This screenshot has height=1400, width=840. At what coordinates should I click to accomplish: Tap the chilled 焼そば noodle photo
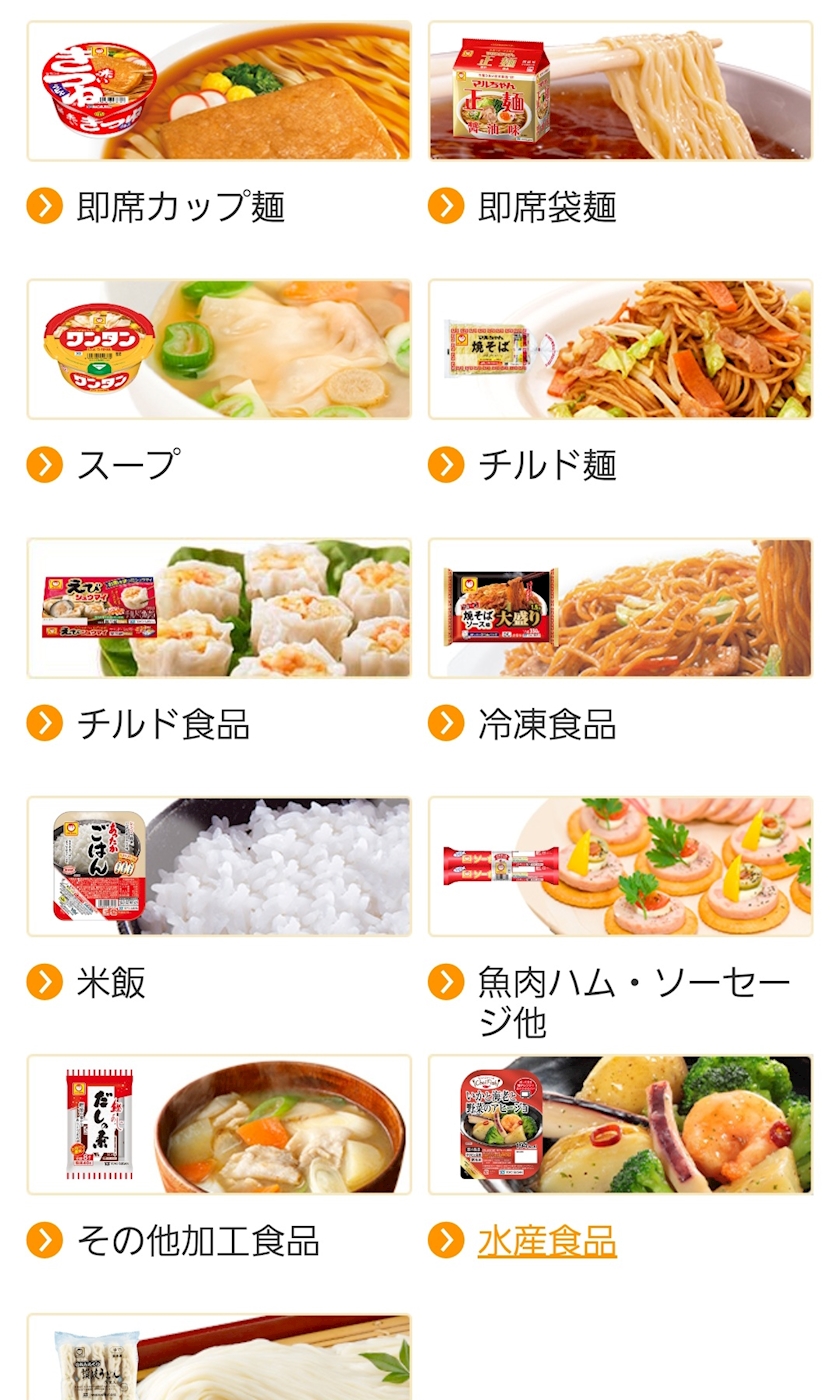[620, 349]
